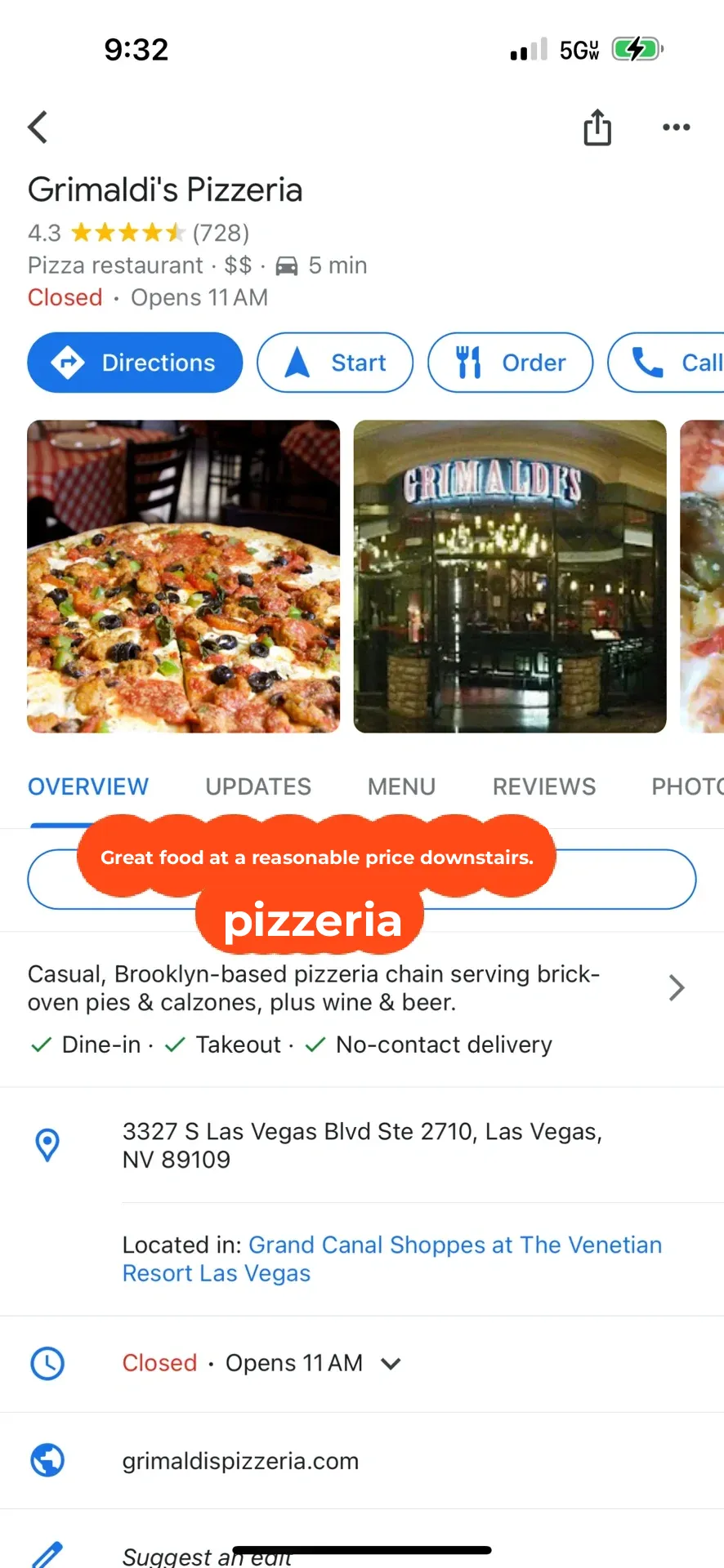Open the three-dot overflow menu
This screenshot has width=724, height=1568.
pyautogui.click(x=676, y=127)
